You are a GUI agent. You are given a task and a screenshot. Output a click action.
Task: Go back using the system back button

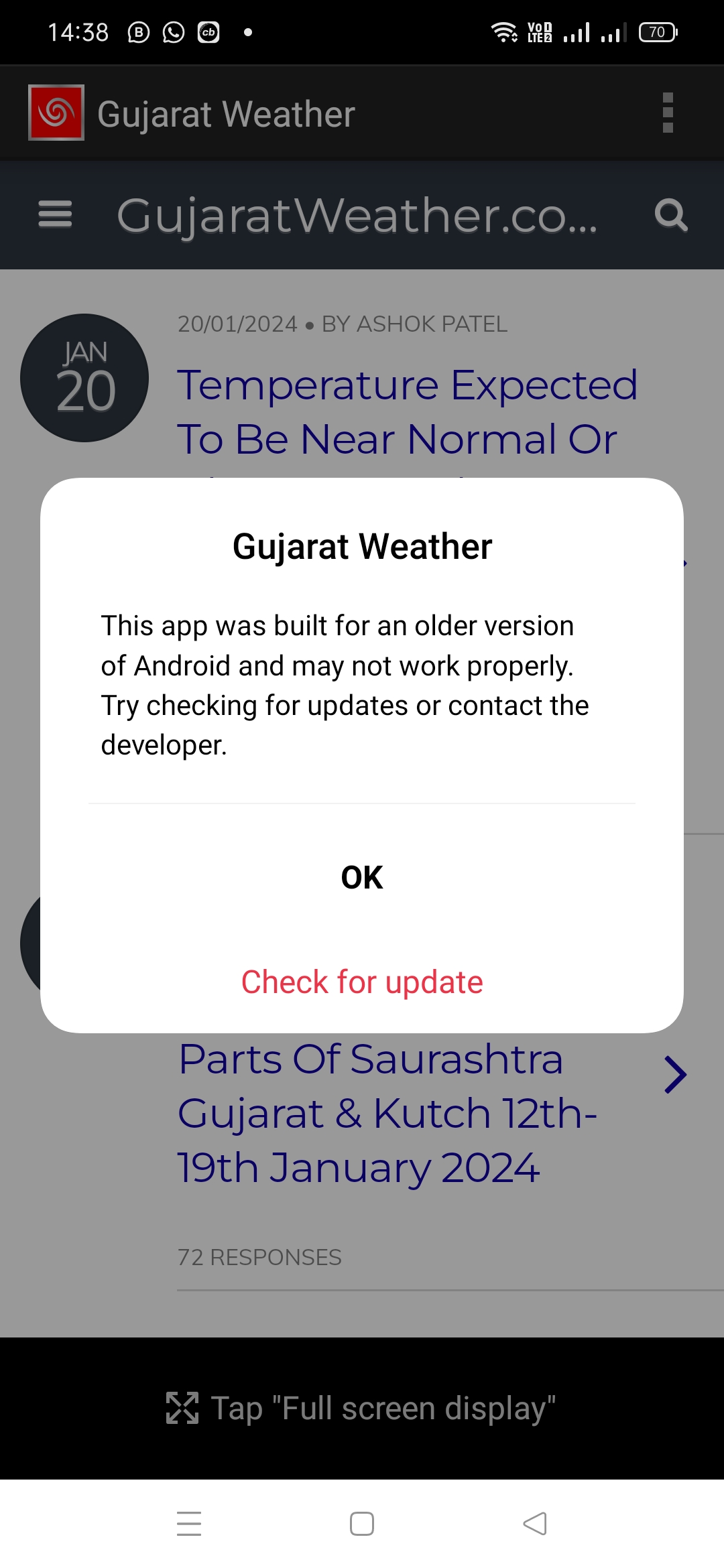point(535,1524)
